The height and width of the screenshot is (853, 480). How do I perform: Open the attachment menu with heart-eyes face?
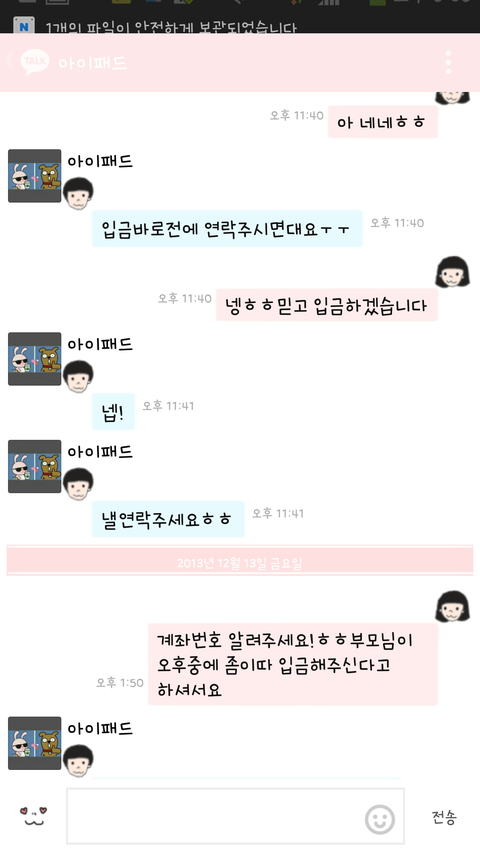tap(33, 816)
